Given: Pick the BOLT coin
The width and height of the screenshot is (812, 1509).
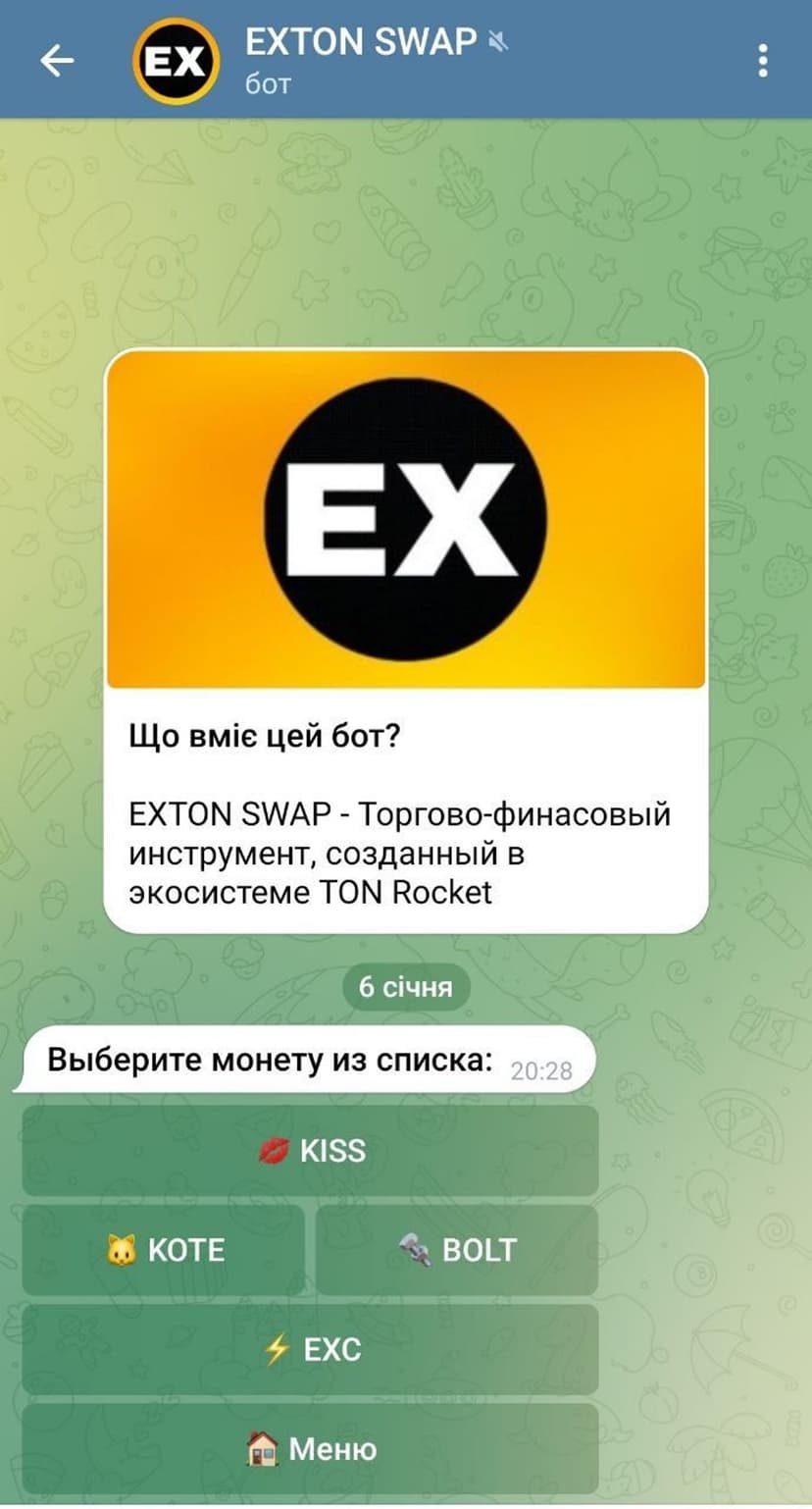Looking at the screenshot, I should pyautogui.click(x=457, y=1250).
